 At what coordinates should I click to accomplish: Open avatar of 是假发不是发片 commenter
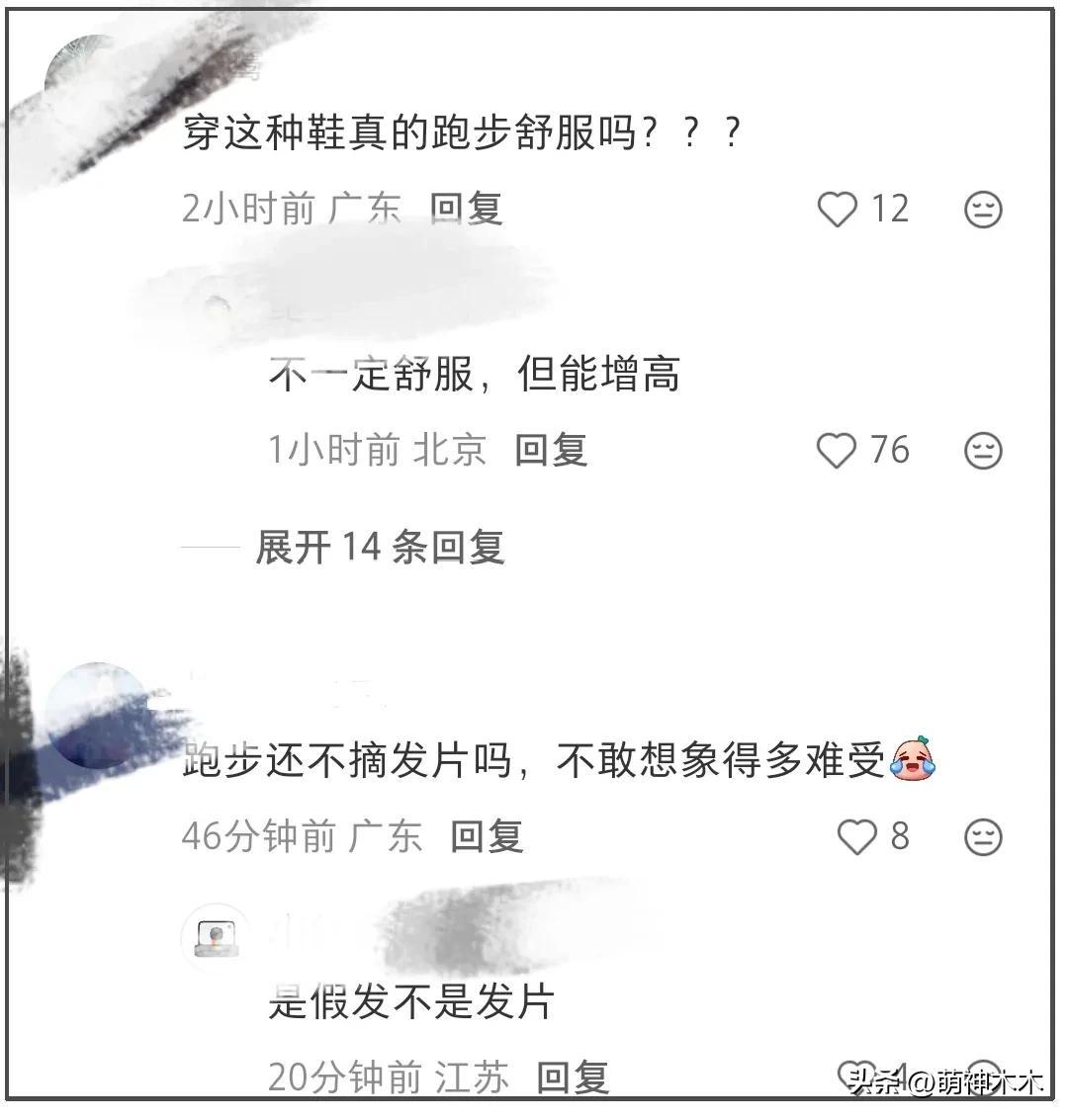click(x=215, y=936)
